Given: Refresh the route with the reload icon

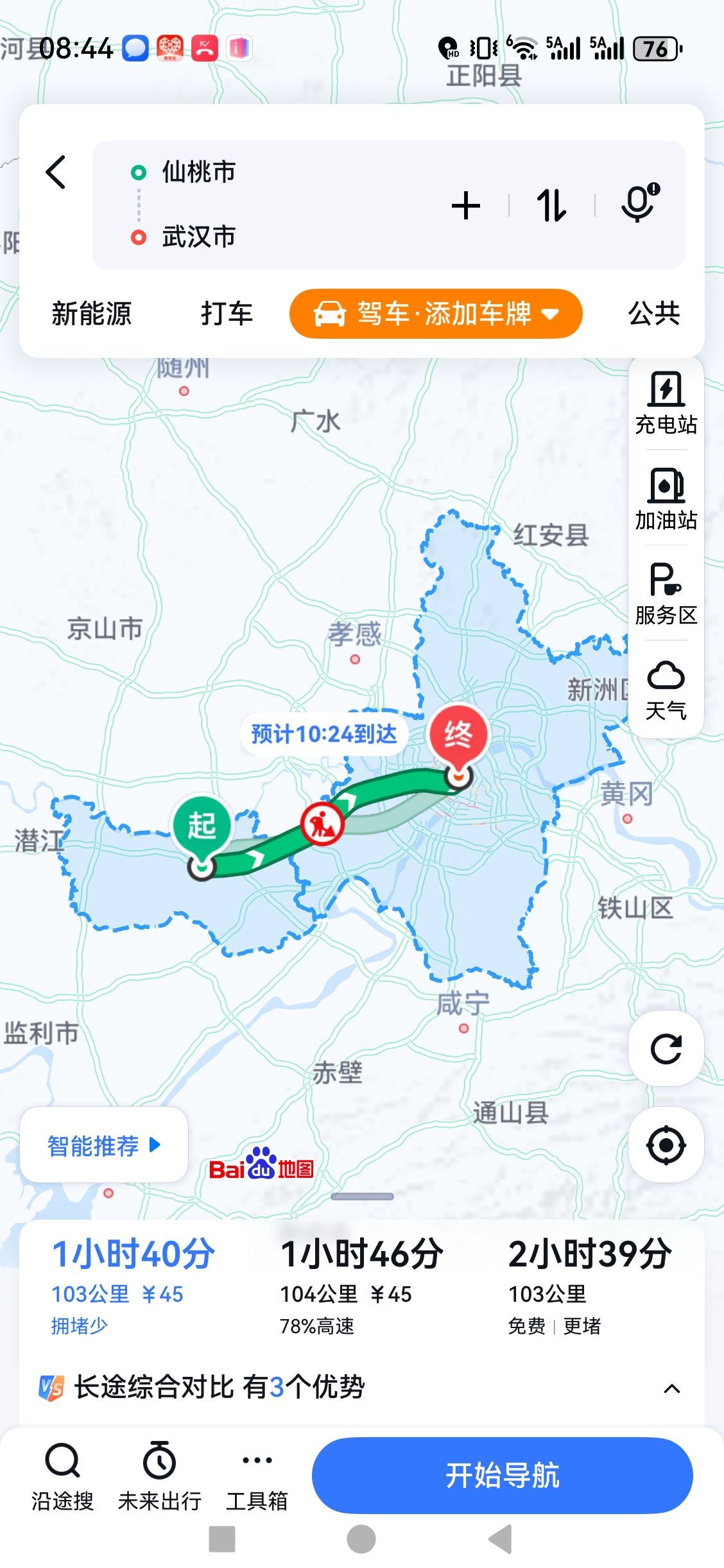Looking at the screenshot, I should tap(666, 1049).
